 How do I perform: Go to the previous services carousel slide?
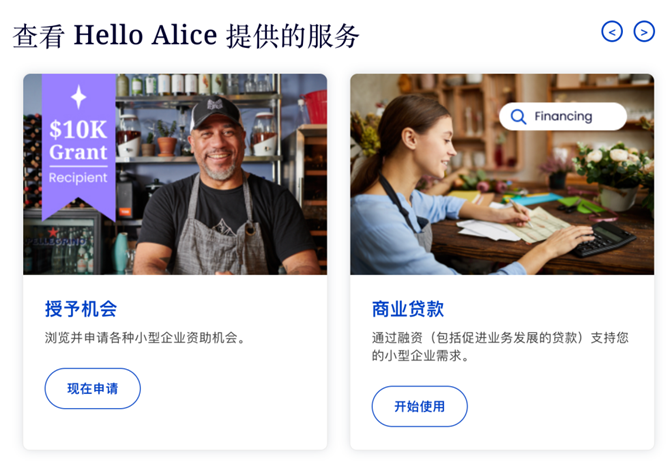pos(612,32)
